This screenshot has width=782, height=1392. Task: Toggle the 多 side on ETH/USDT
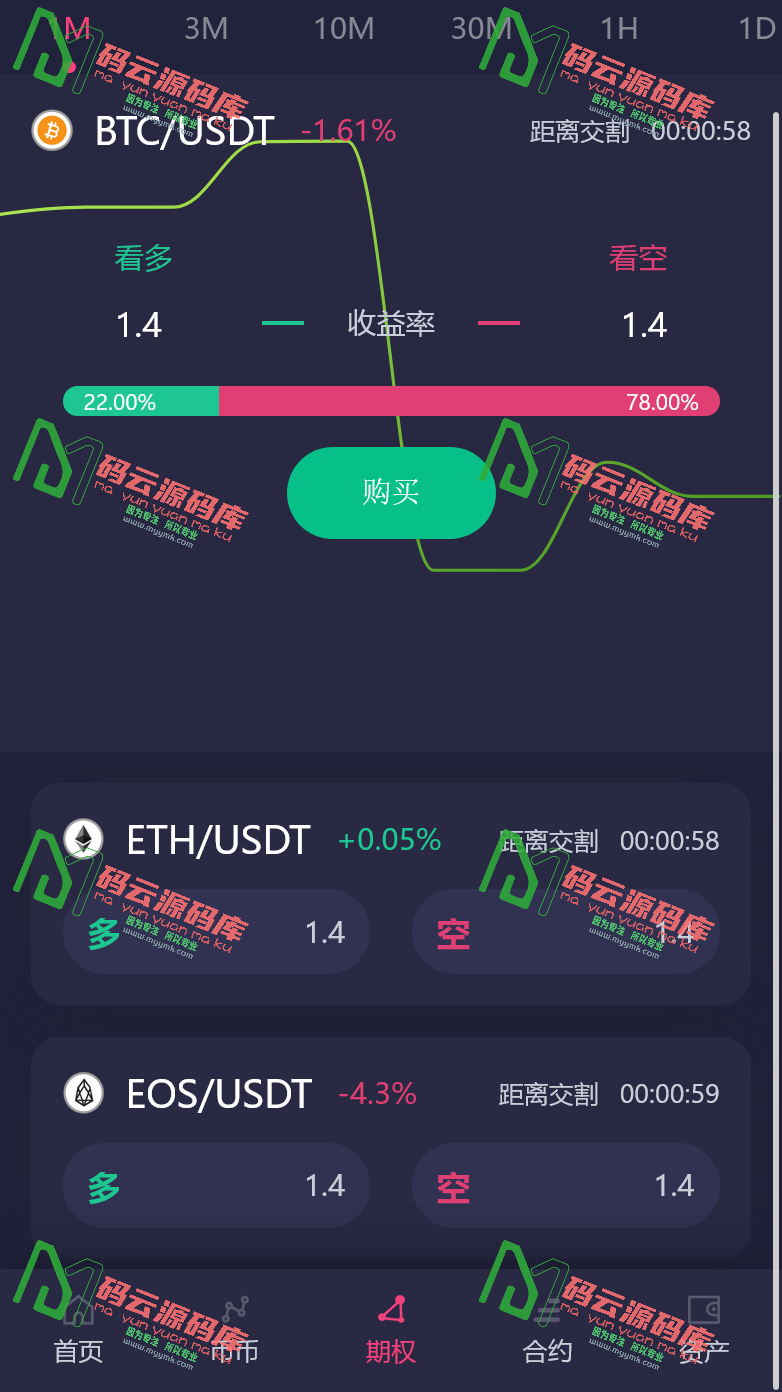[x=217, y=931]
